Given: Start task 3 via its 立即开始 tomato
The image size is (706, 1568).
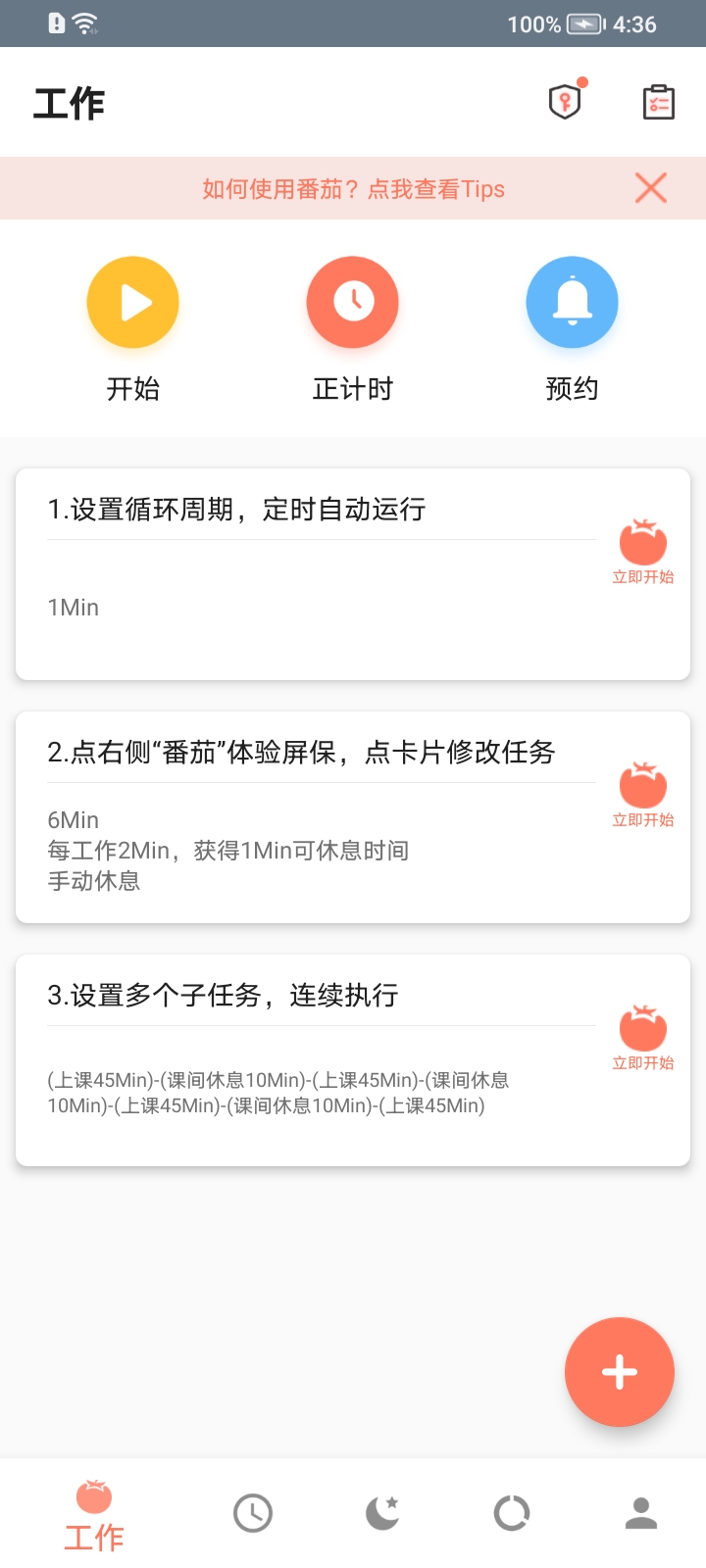Looking at the screenshot, I should click(x=642, y=1027).
